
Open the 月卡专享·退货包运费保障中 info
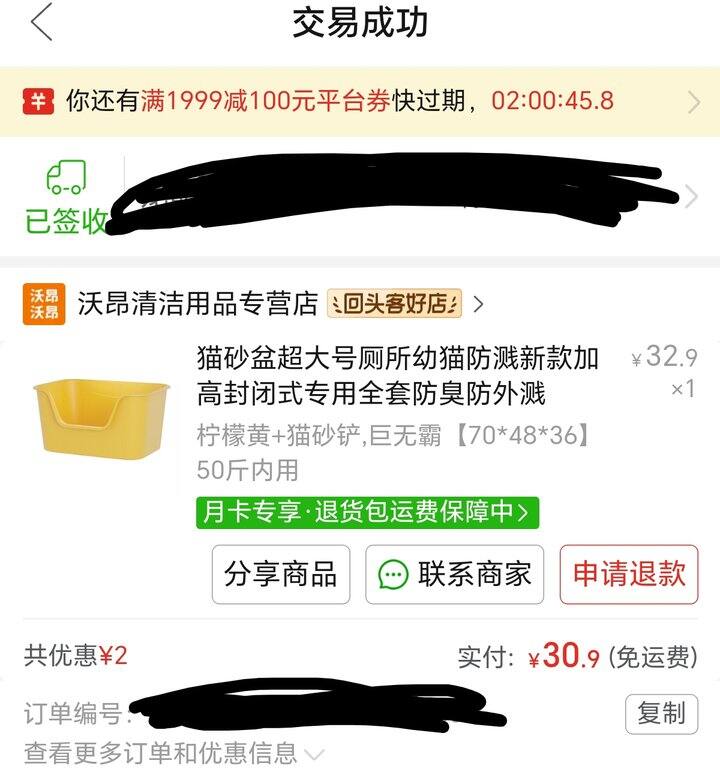click(x=367, y=512)
